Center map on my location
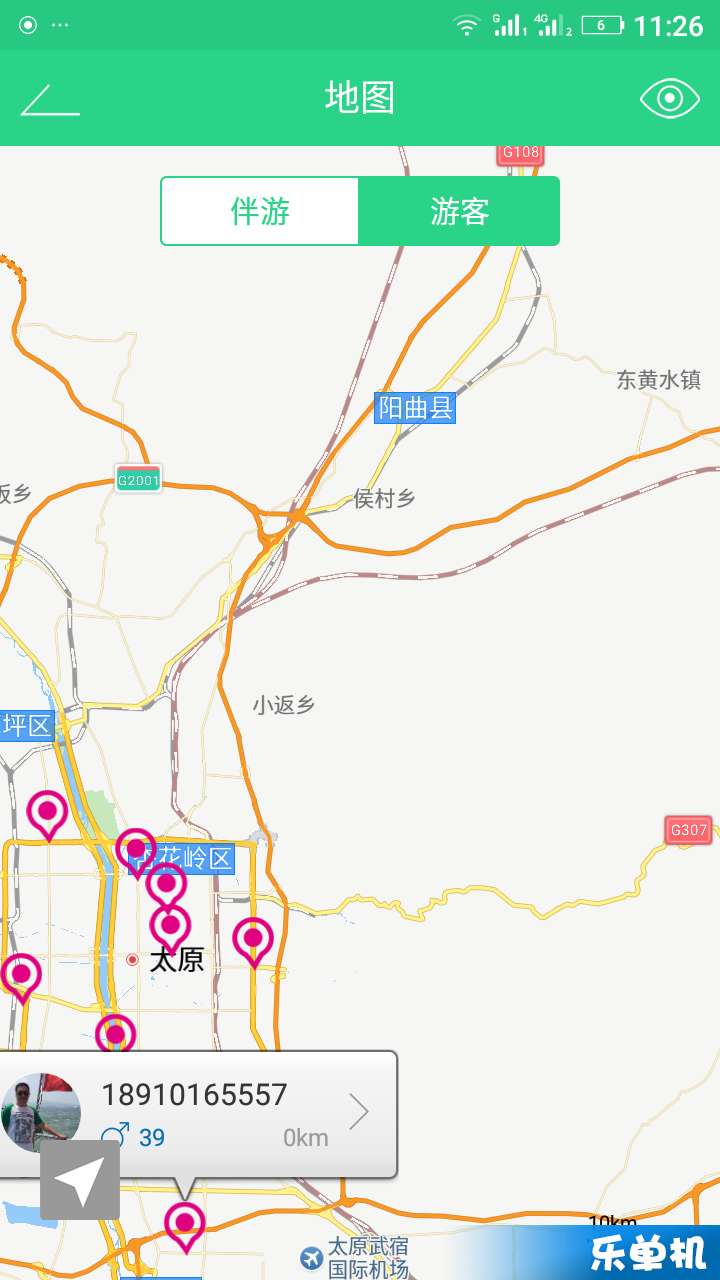 click(x=80, y=1180)
